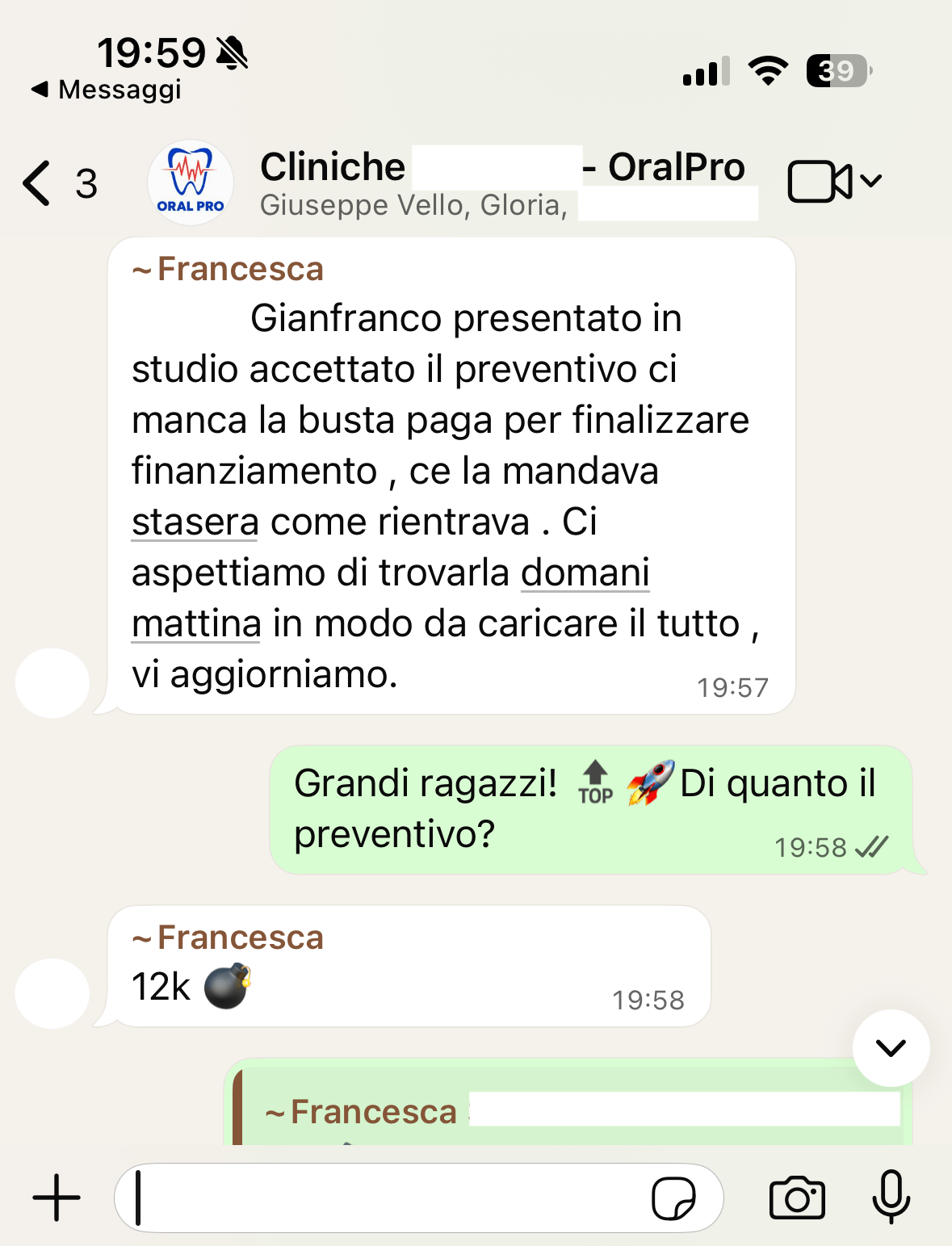Focus the message text field
This screenshot has height=1246, width=952.
[388, 1198]
